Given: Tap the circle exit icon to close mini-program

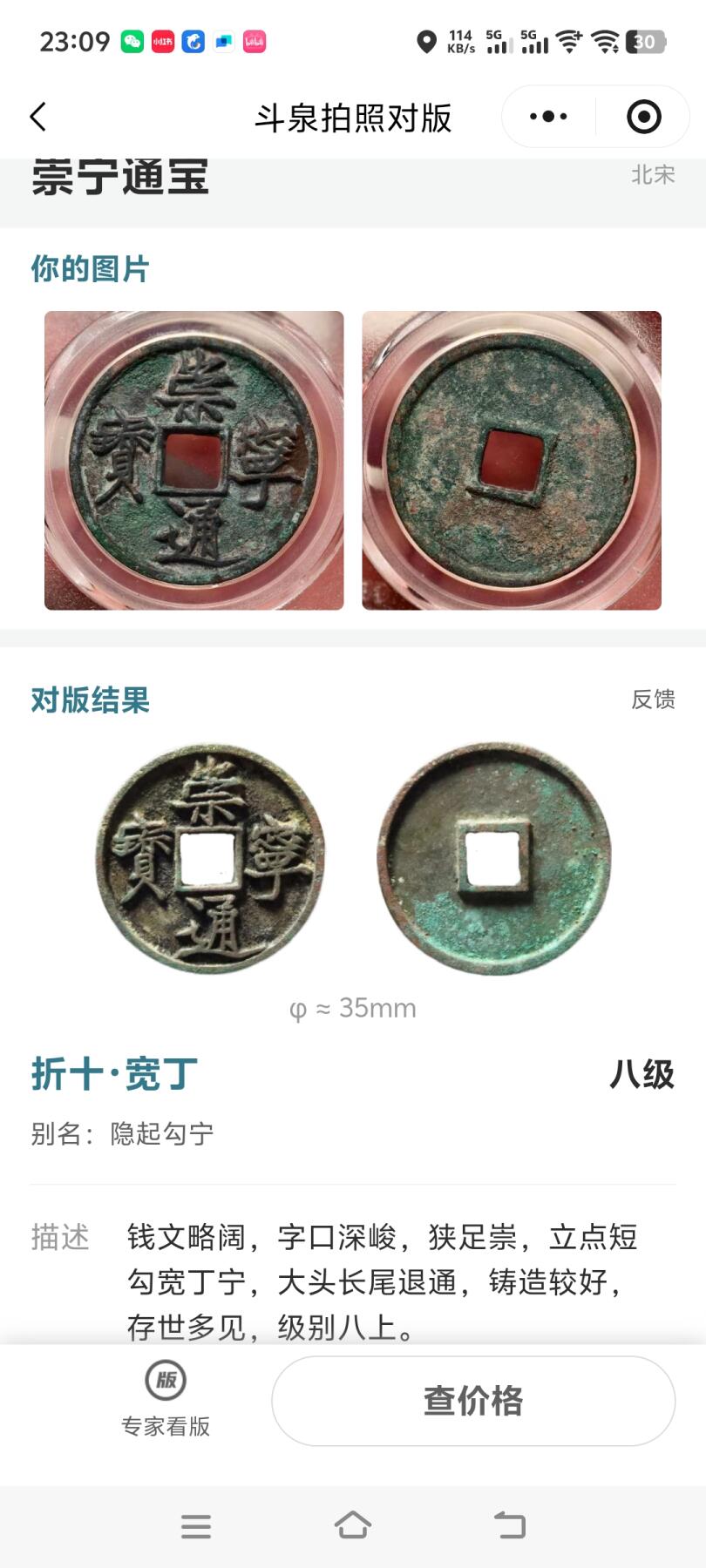Looking at the screenshot, I should coord(642,116).
